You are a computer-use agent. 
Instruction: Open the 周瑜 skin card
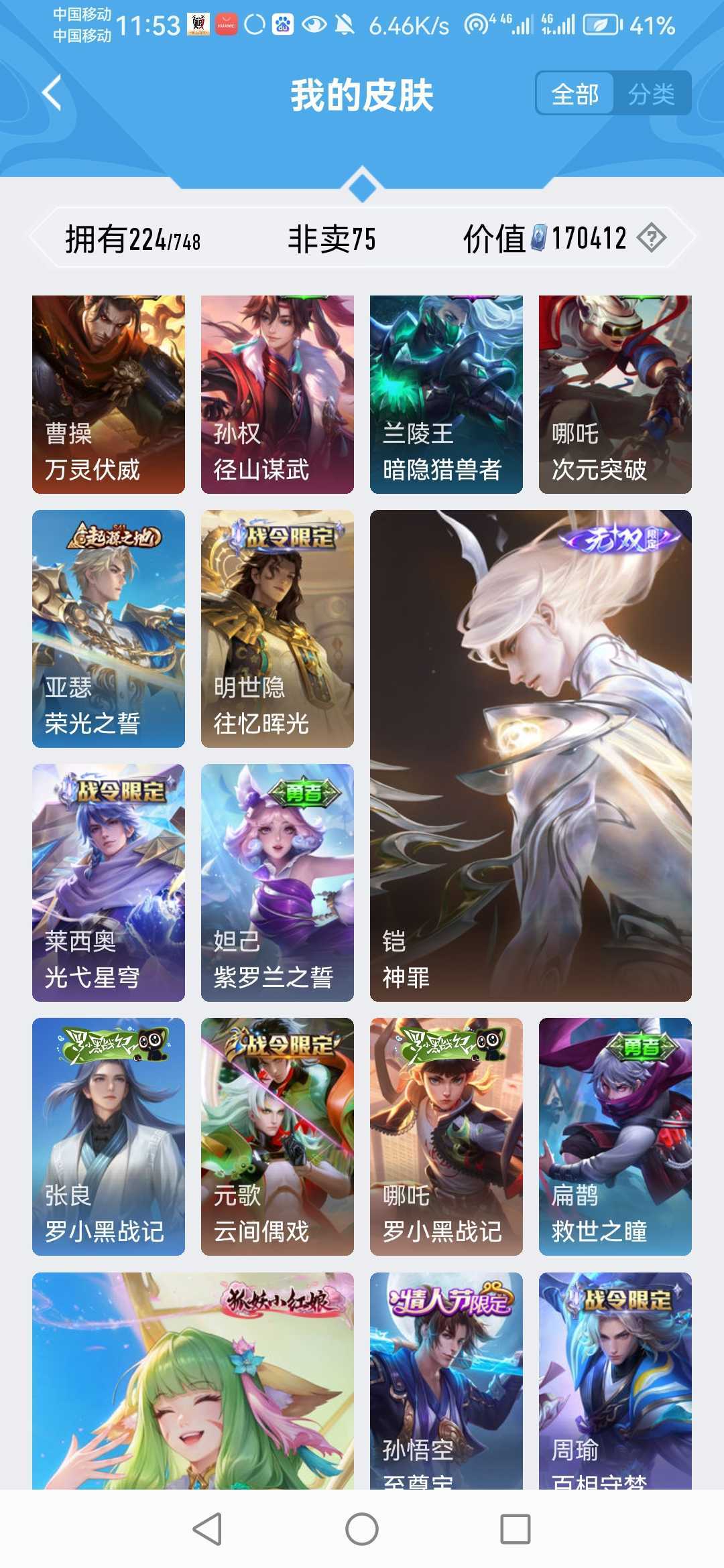click(615, 1380)
